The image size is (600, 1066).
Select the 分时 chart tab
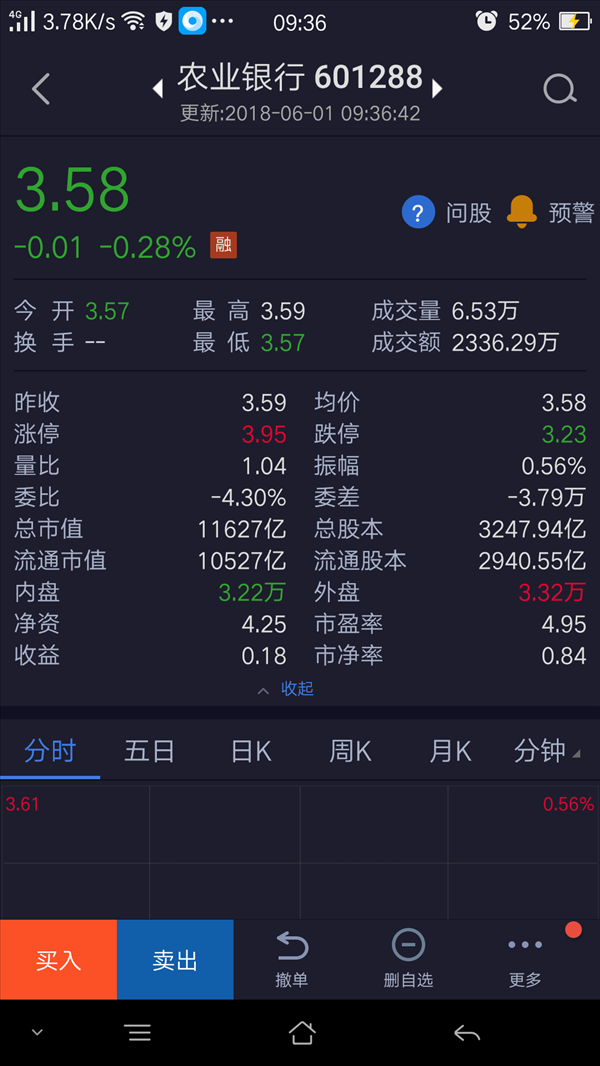click(50, 751)
